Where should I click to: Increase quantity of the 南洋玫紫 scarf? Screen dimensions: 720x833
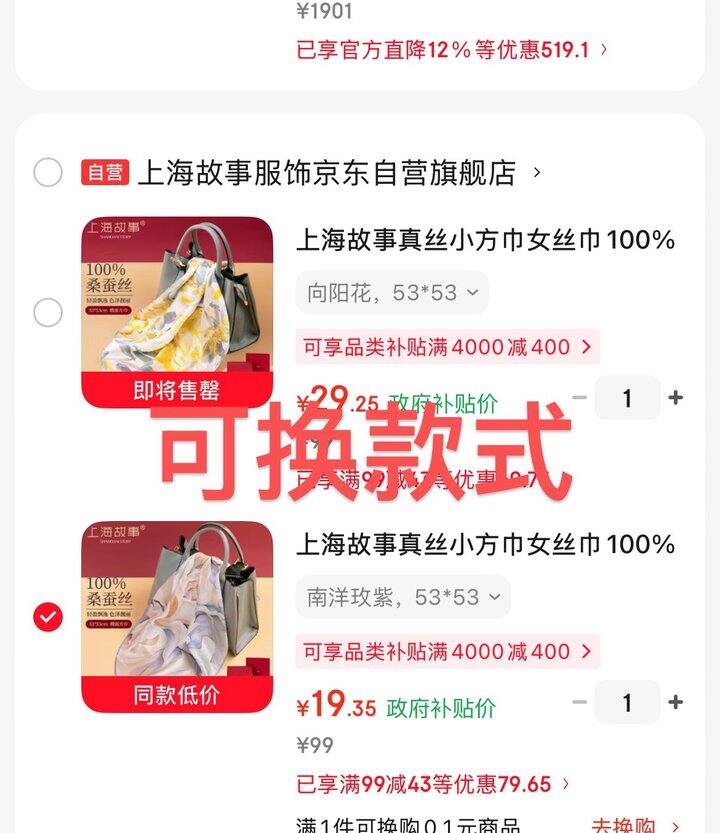(676, 702)
